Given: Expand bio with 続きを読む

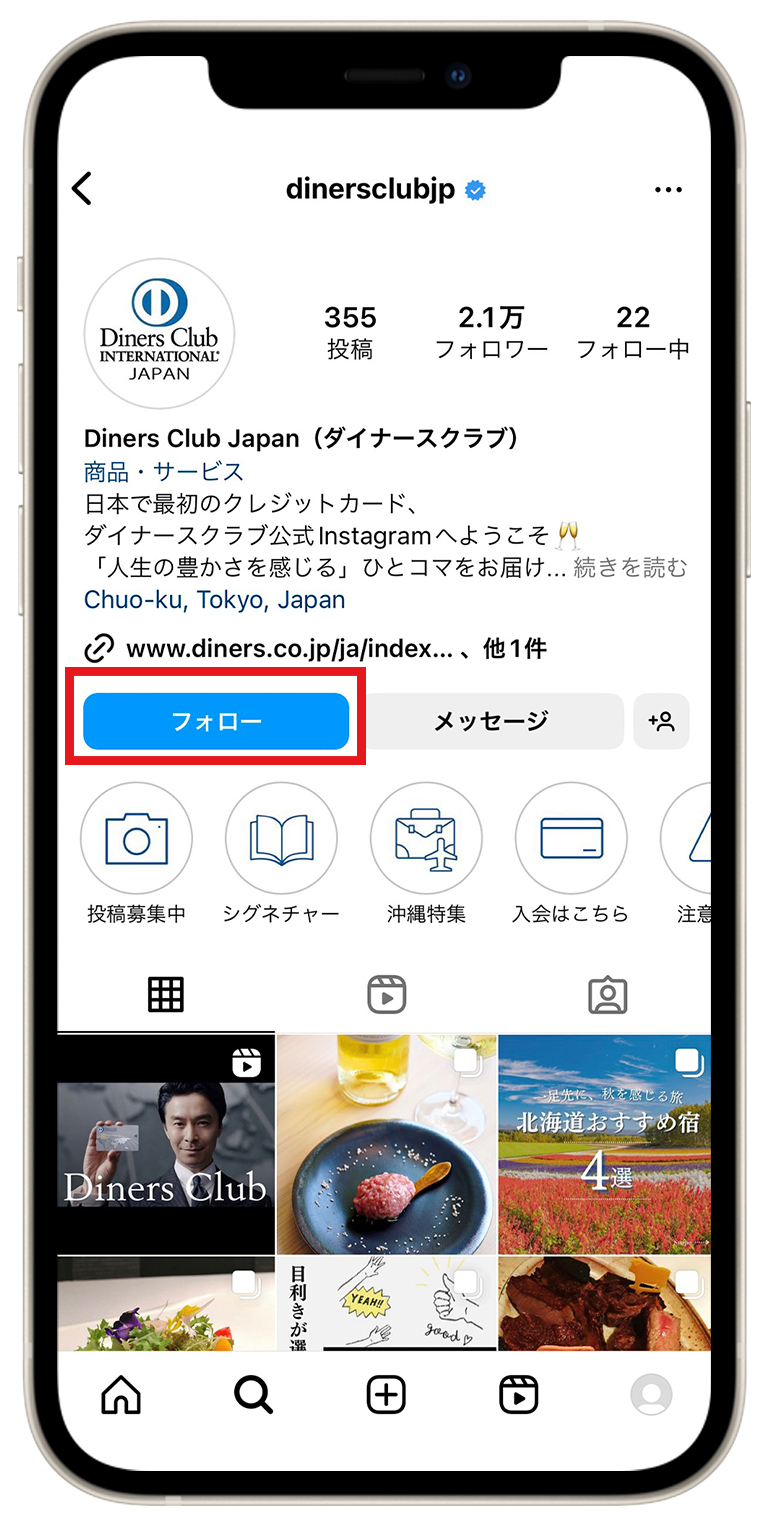Looking at the screenshot, I should tap(630, 568).
